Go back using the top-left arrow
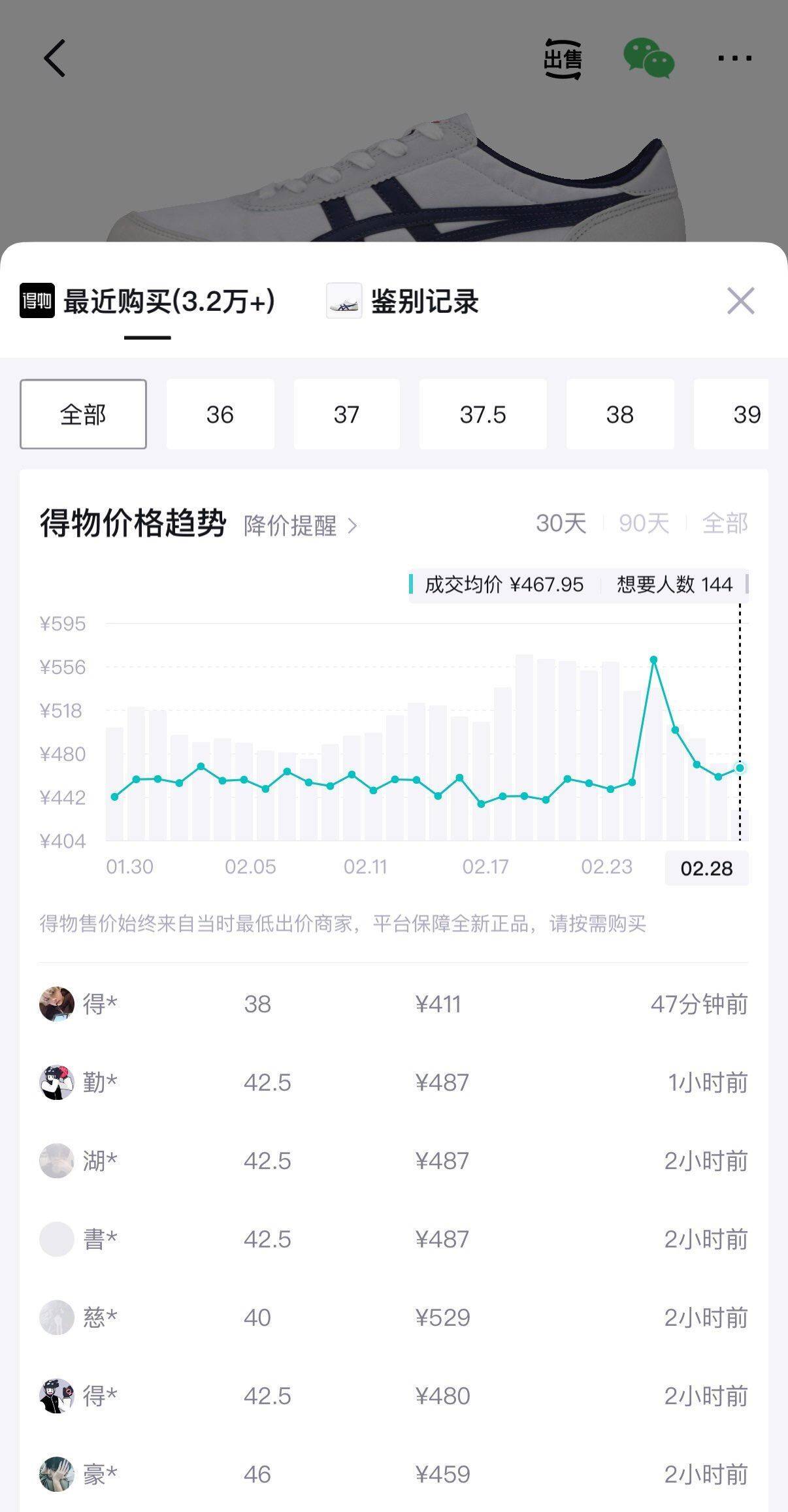 (55, 58)
